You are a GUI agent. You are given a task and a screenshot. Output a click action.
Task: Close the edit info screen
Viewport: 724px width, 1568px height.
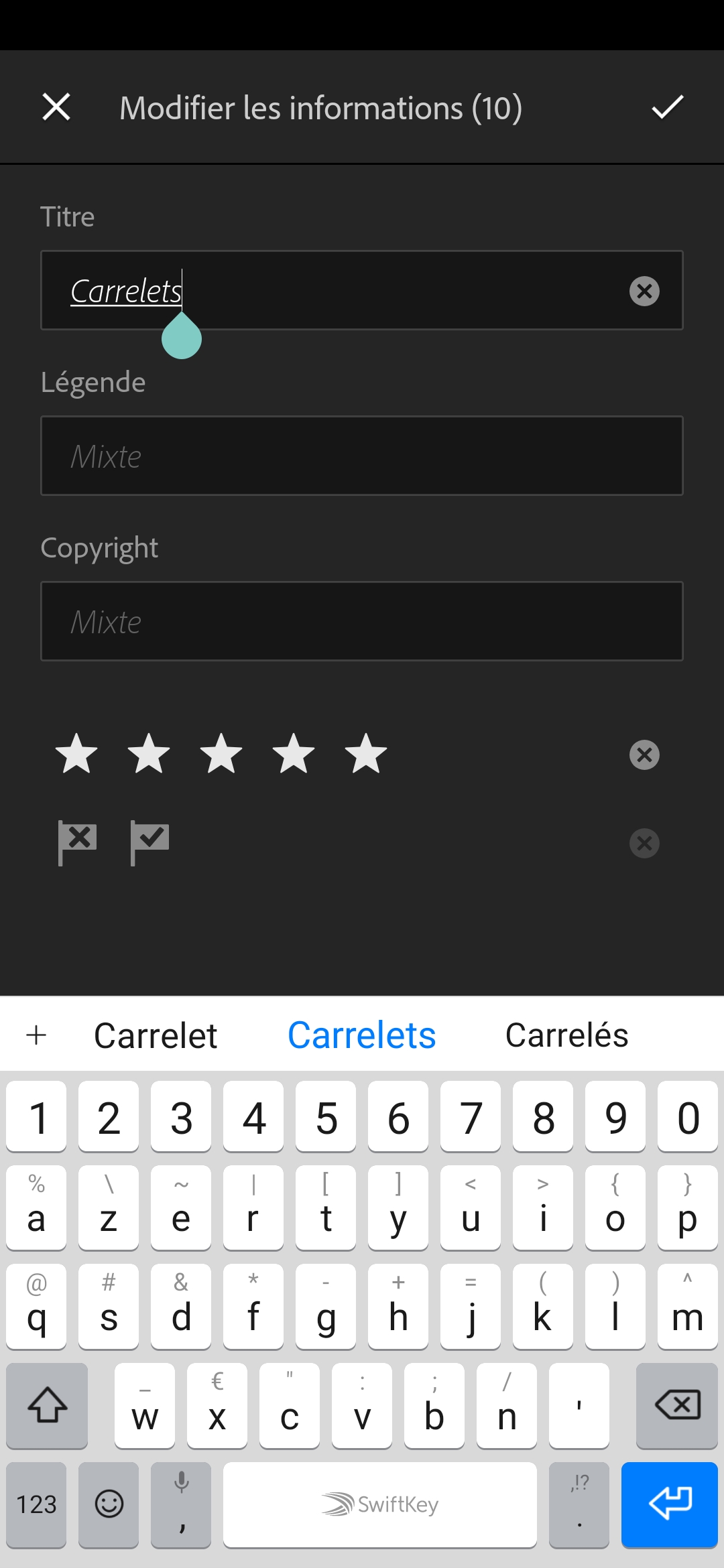pos(56,107)
